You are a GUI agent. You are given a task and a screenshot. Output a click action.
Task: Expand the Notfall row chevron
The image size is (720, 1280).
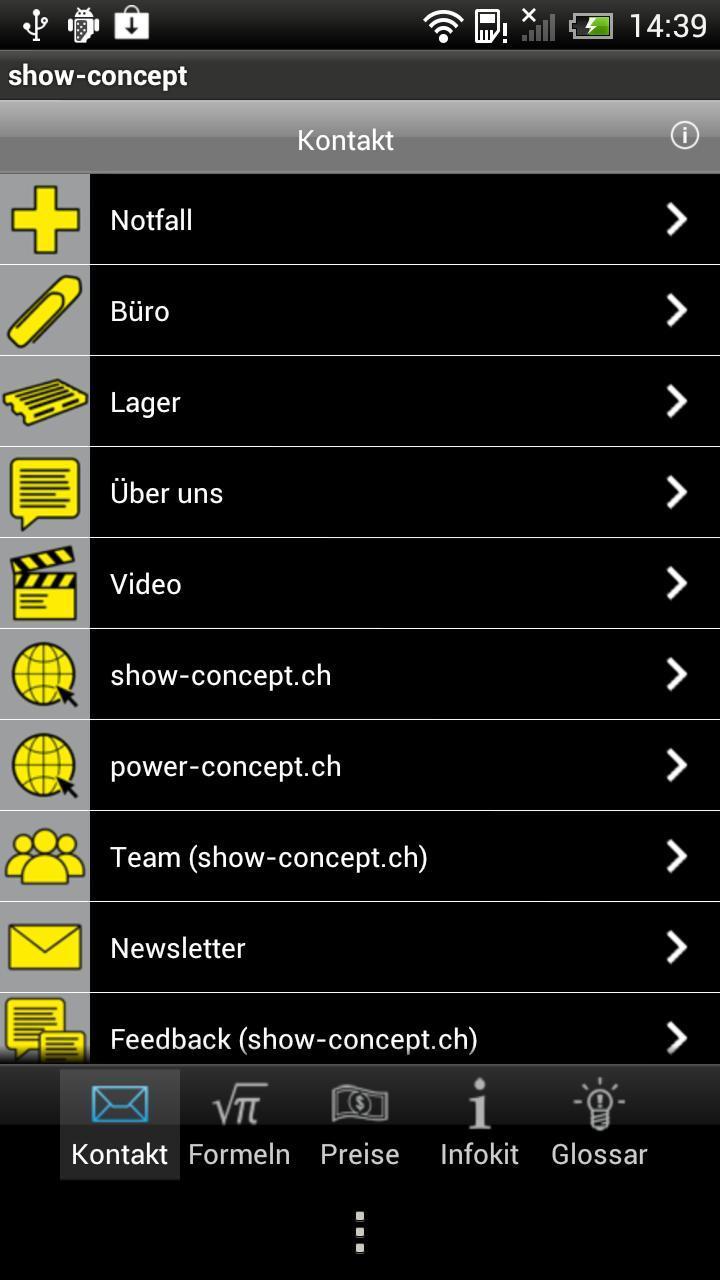(x=675, y=219)
